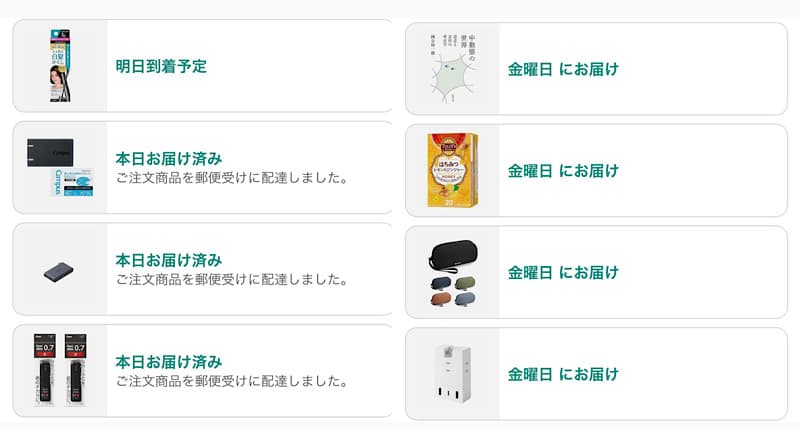Open the hair color order arriving tomorrow
This screenshot has width=800, height=429.
(202, 67)
